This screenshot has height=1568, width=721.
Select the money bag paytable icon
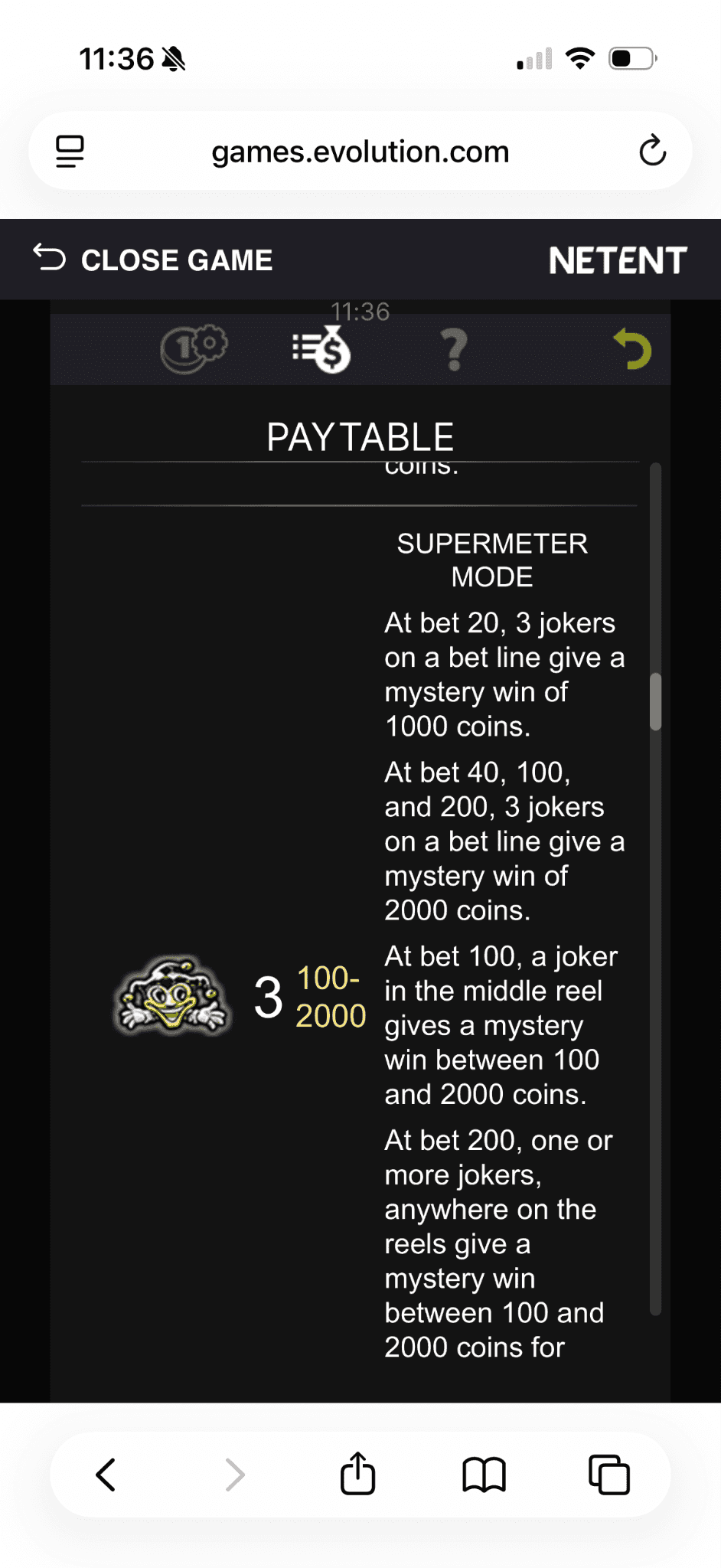click(x=321, y=348)
